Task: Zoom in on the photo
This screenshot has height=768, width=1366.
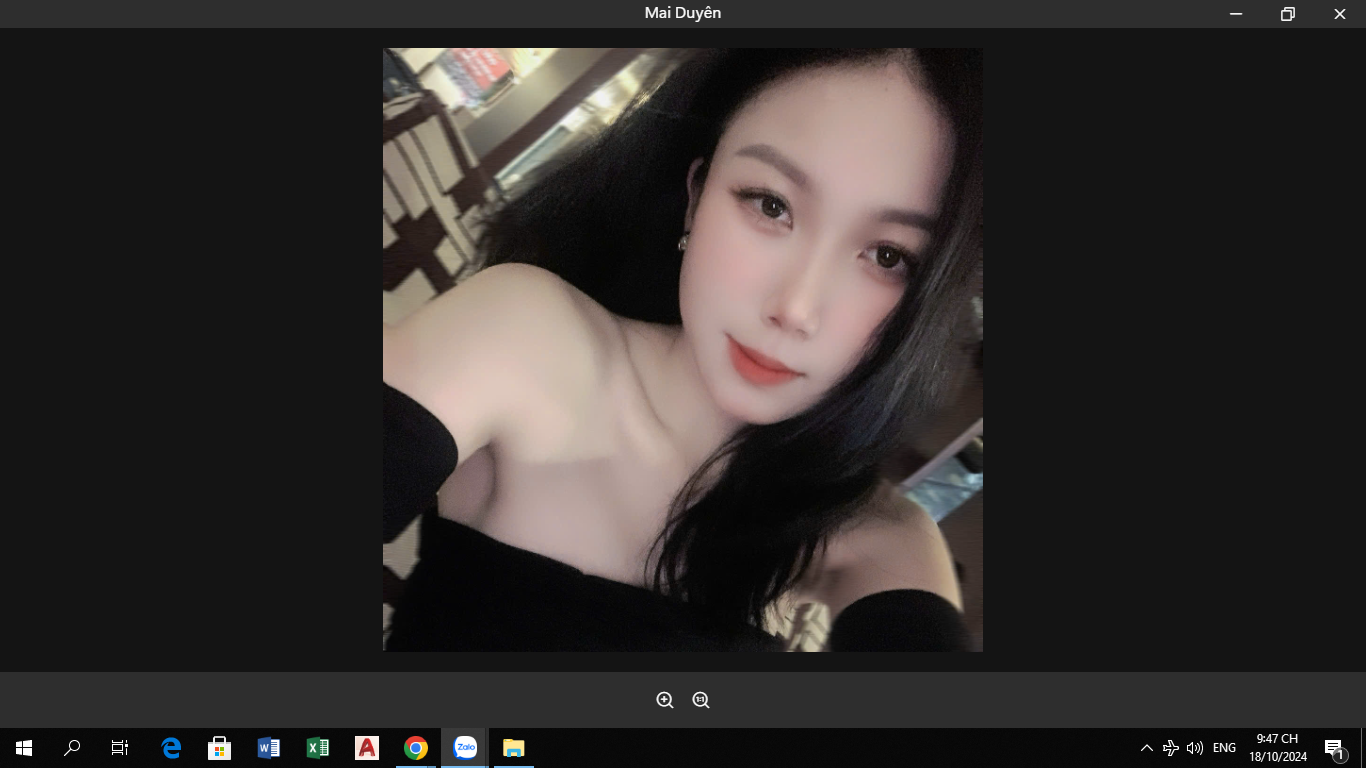Action: pyautogui.click(x=665, y=700)
